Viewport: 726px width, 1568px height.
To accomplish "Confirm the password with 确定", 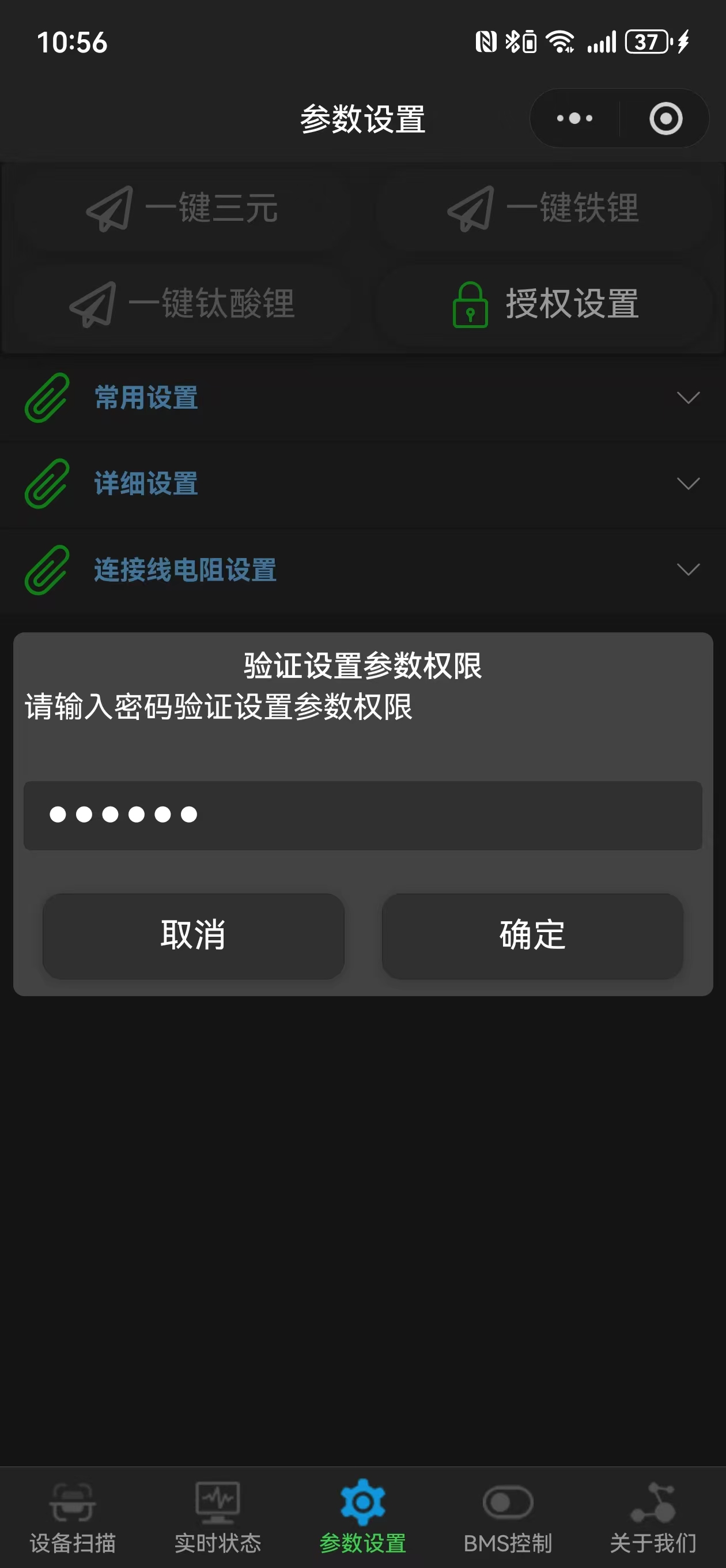I will [x=532, y=936].
